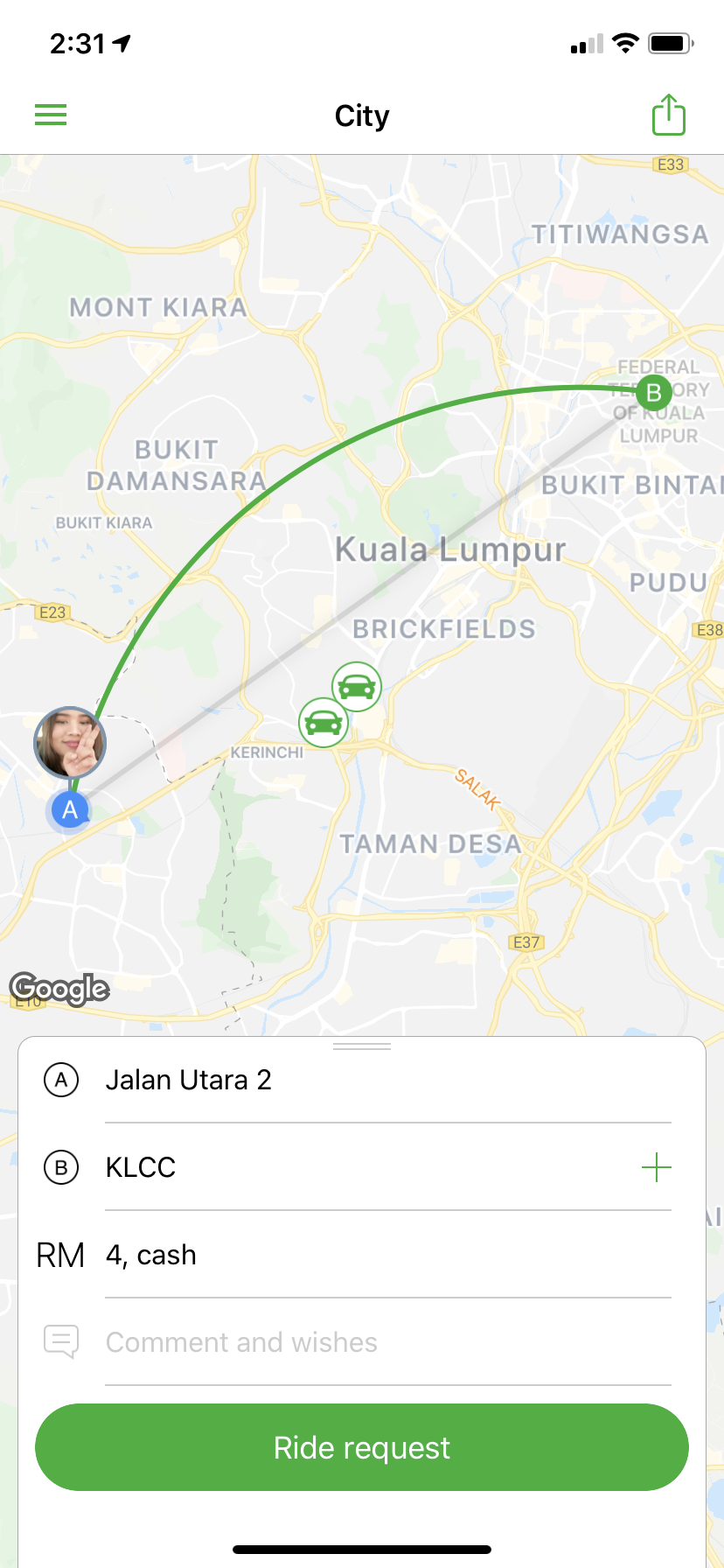Share the ride via share icon
Screen dimensions: 724x1568
coord(669,115)
